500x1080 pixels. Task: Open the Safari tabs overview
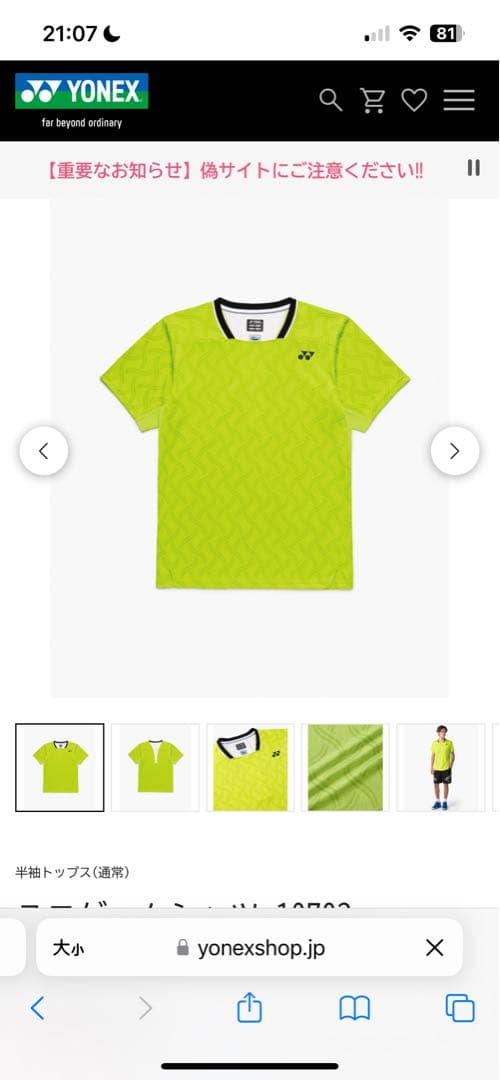coord(460,1008)
